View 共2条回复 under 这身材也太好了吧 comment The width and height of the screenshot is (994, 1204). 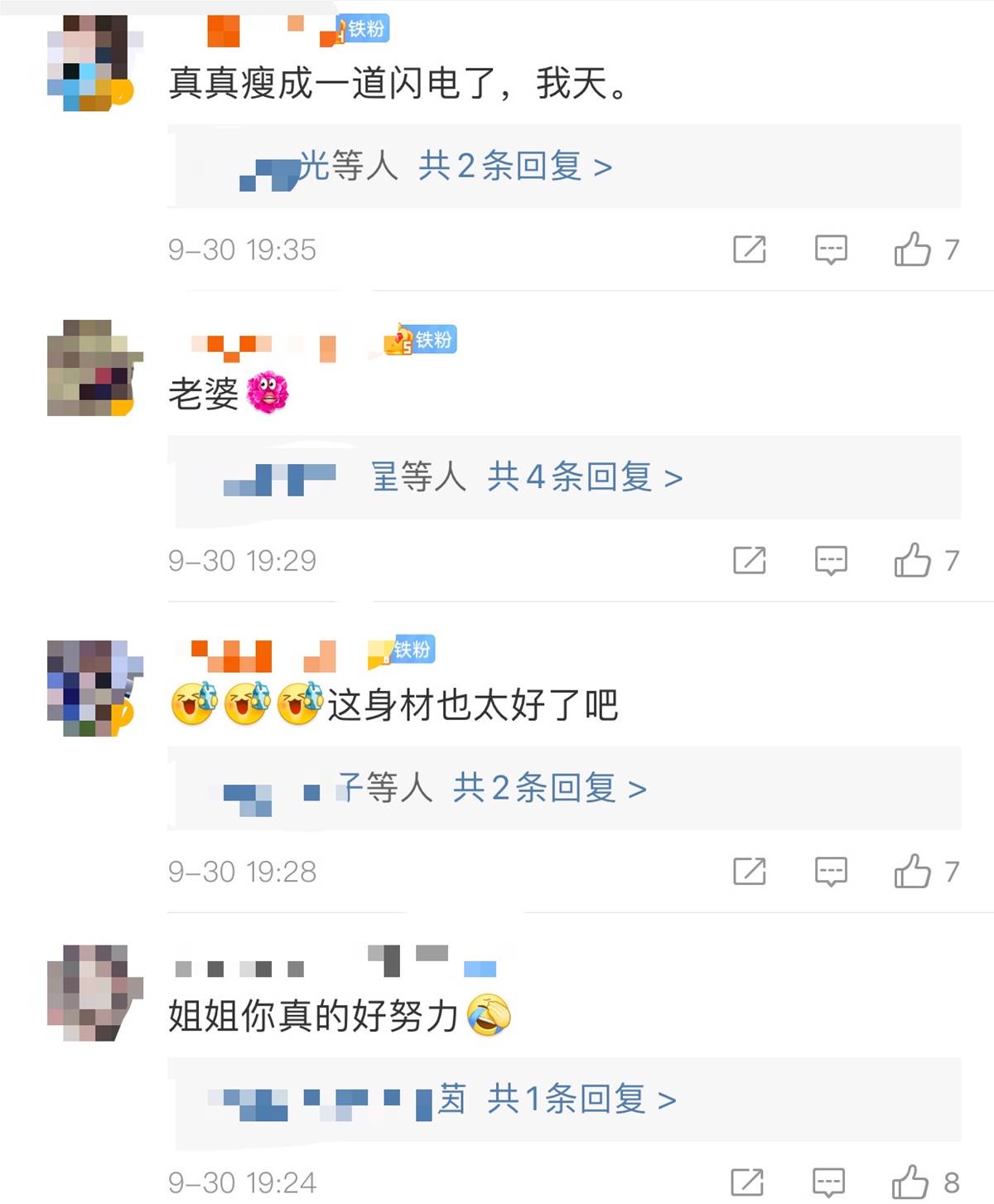point(549,788)
